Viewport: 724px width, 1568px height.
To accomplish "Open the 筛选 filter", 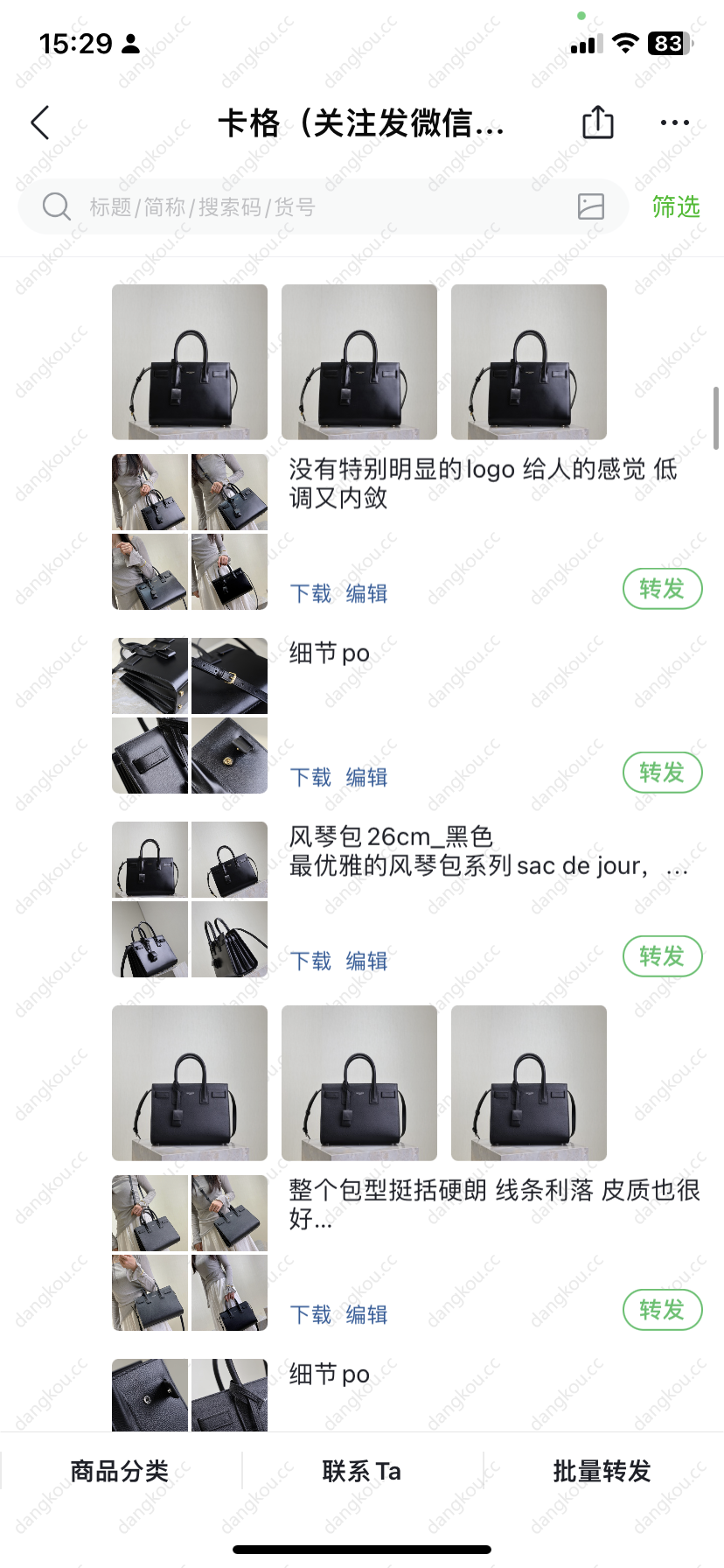I will coord(676,207).
